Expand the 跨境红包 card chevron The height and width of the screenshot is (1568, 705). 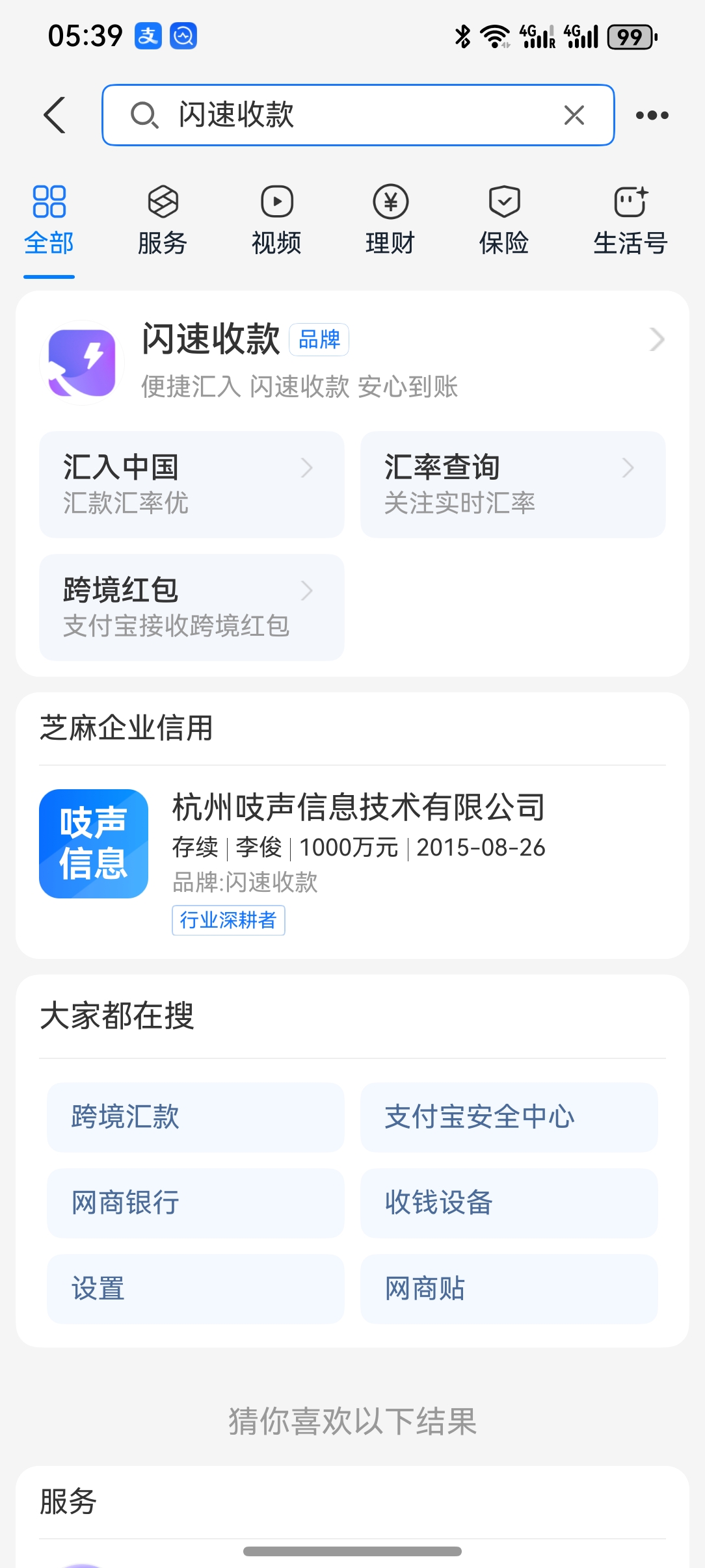tap(308, 592)
